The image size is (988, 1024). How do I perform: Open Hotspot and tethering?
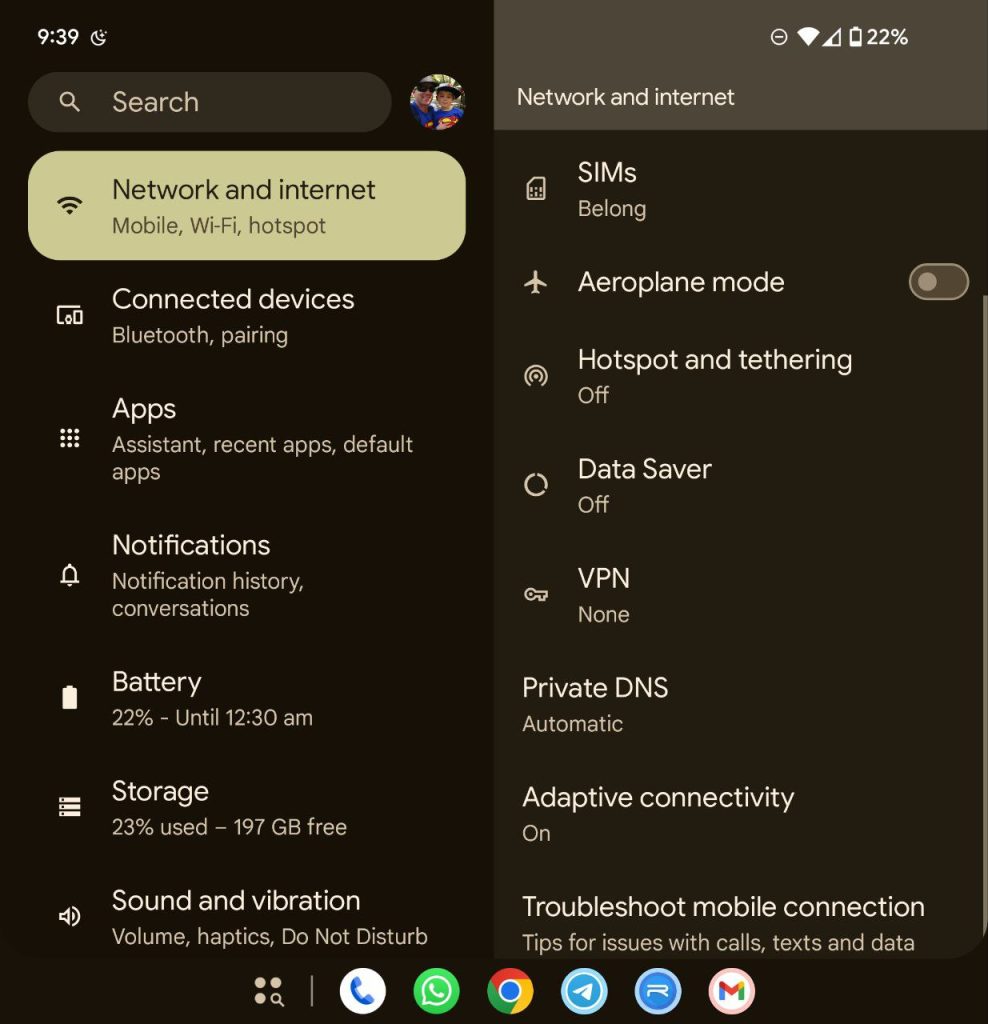click(x=740, y=376)
